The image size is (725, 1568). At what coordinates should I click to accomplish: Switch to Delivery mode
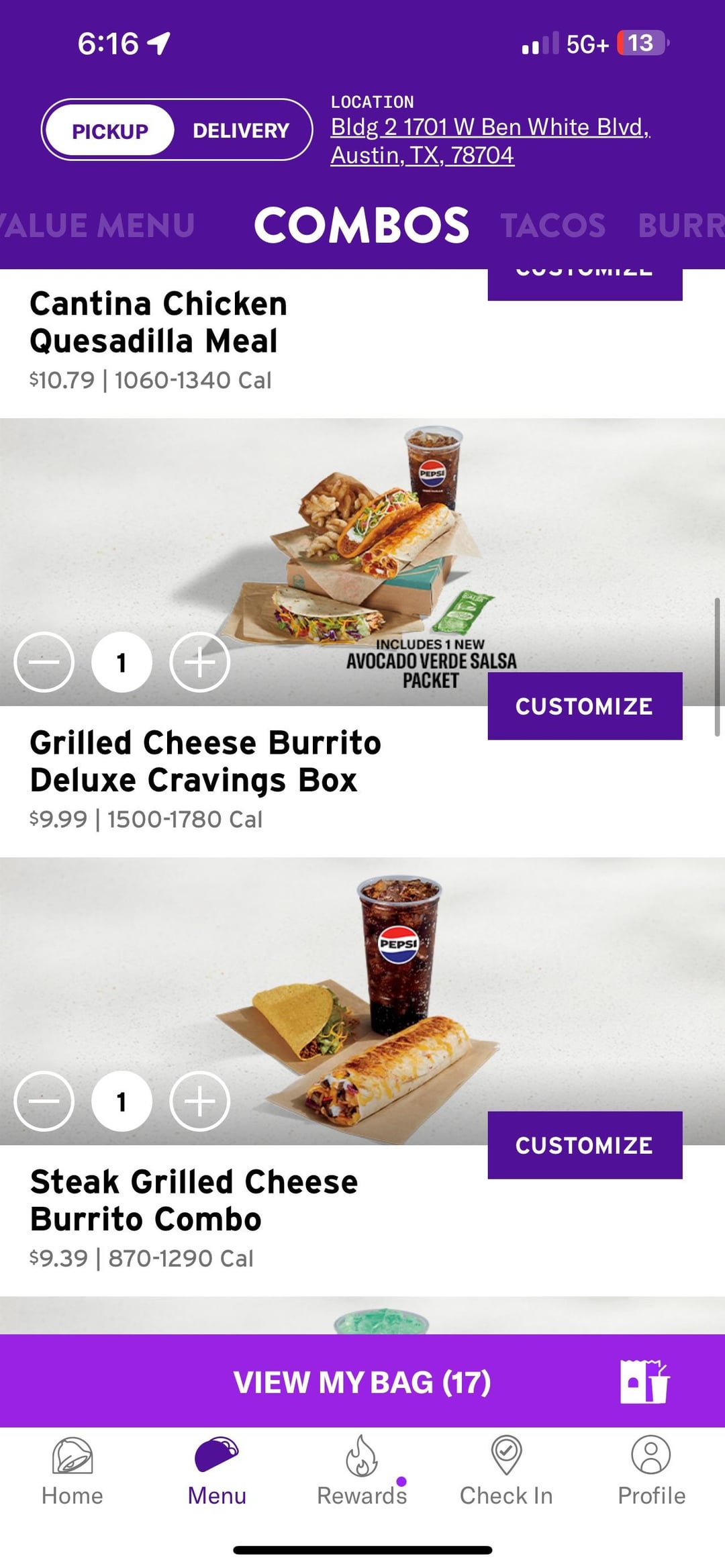(x=241, y=130)
